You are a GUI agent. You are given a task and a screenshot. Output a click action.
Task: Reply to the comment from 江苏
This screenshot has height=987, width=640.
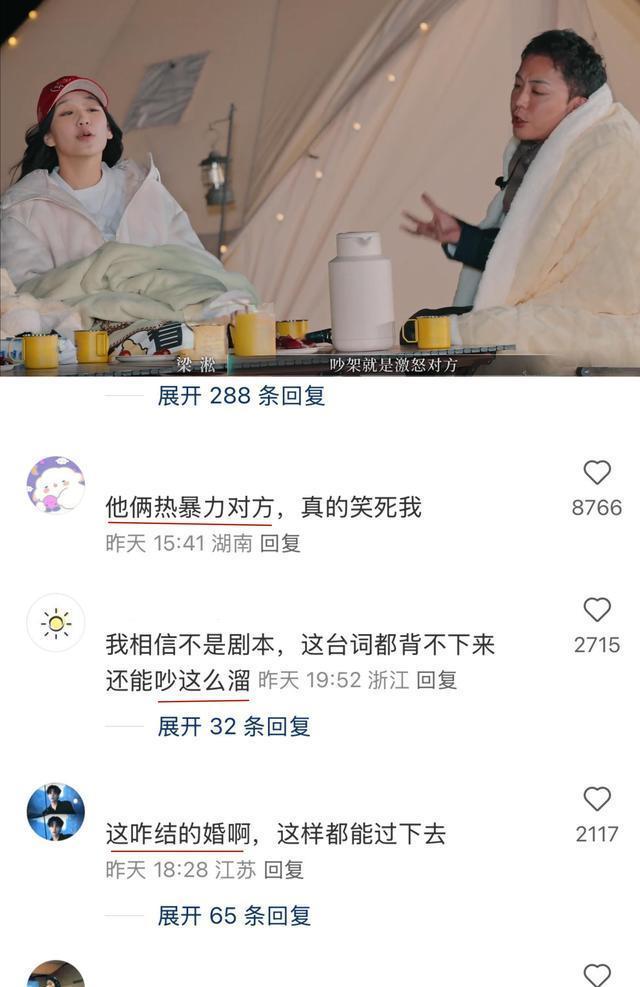(283, 870)
